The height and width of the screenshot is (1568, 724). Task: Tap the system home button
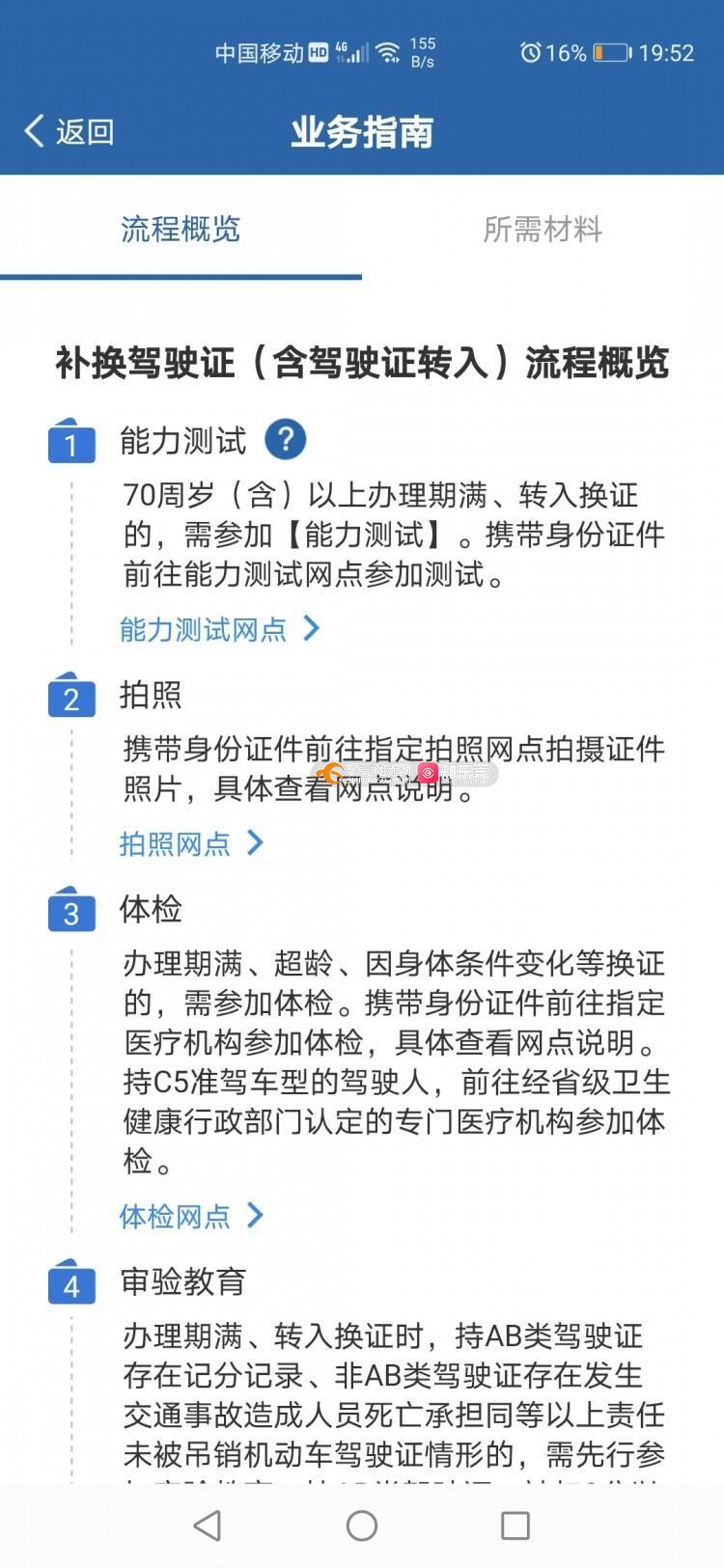[362, 1526]
